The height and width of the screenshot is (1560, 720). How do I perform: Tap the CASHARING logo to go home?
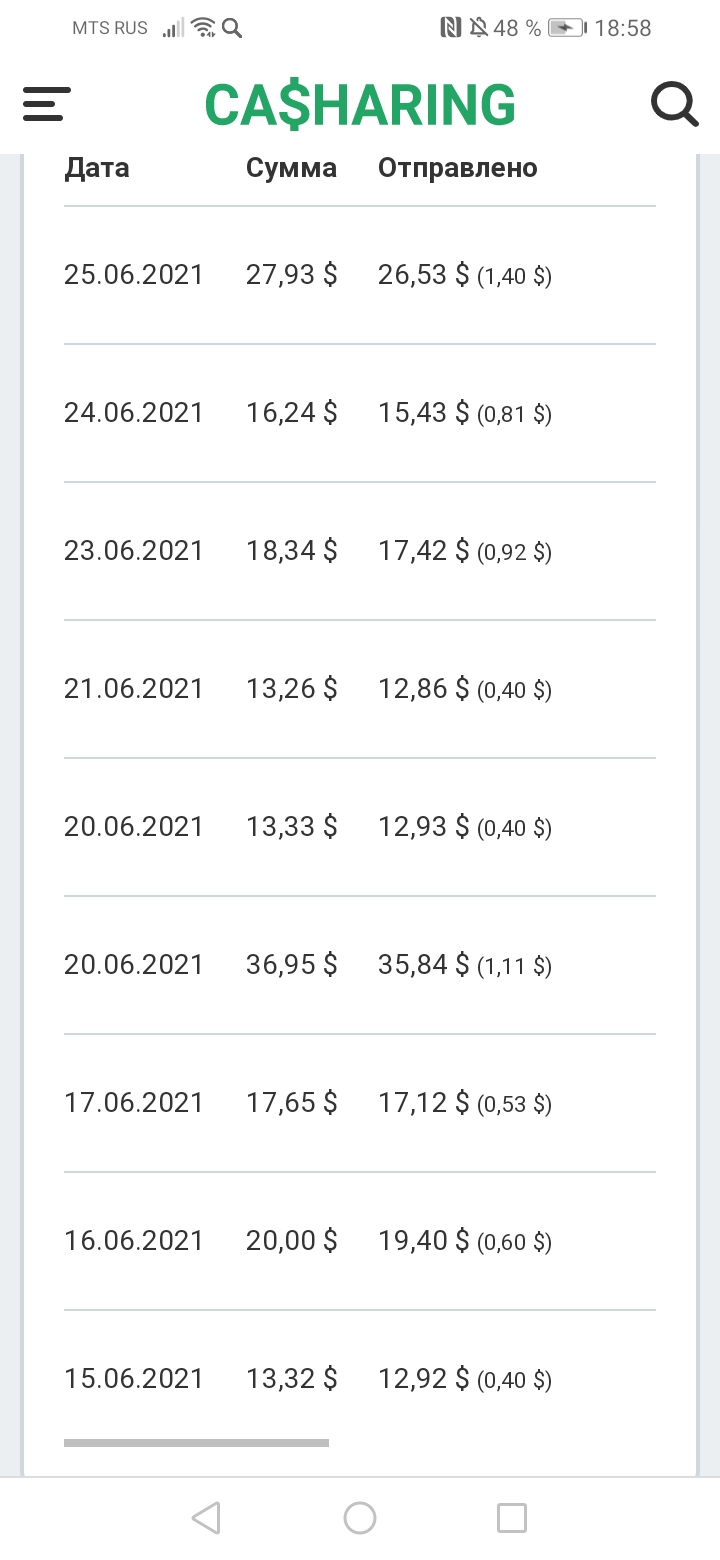(x=360, y=105)
